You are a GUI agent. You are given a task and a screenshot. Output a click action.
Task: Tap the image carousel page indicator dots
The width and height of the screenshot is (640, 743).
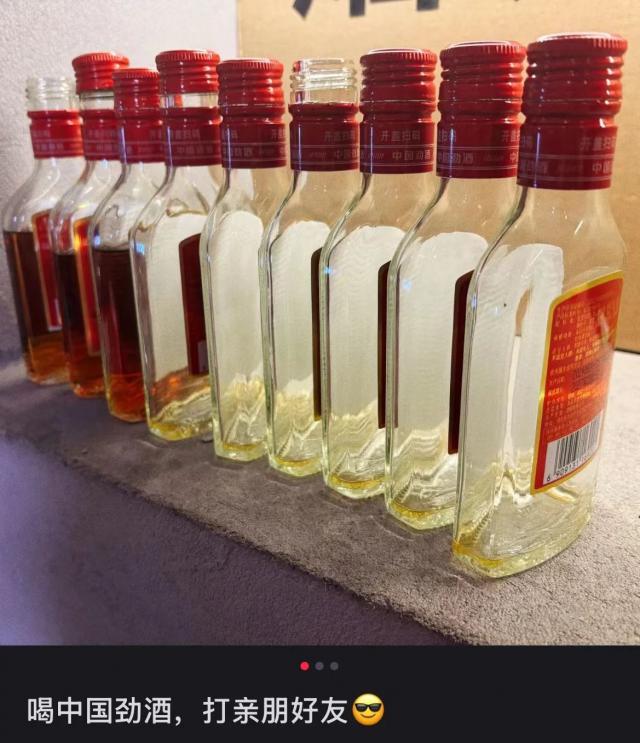319,666
